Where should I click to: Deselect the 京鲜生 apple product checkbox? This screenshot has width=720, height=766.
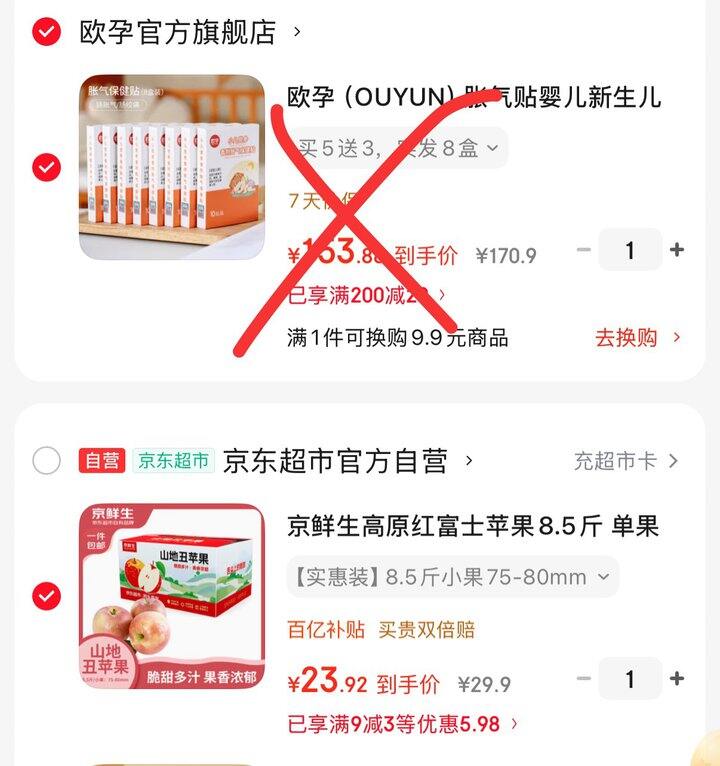click(x=46, y=597)
